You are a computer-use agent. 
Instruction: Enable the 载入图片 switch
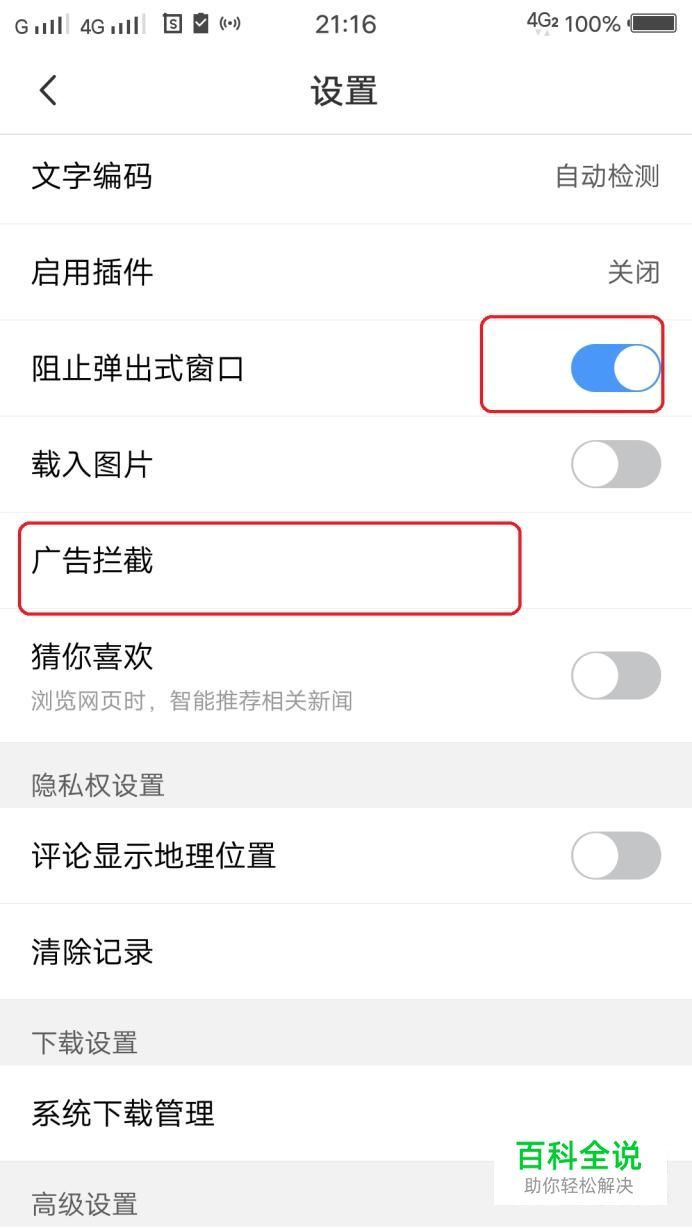(x=616, y=464)
